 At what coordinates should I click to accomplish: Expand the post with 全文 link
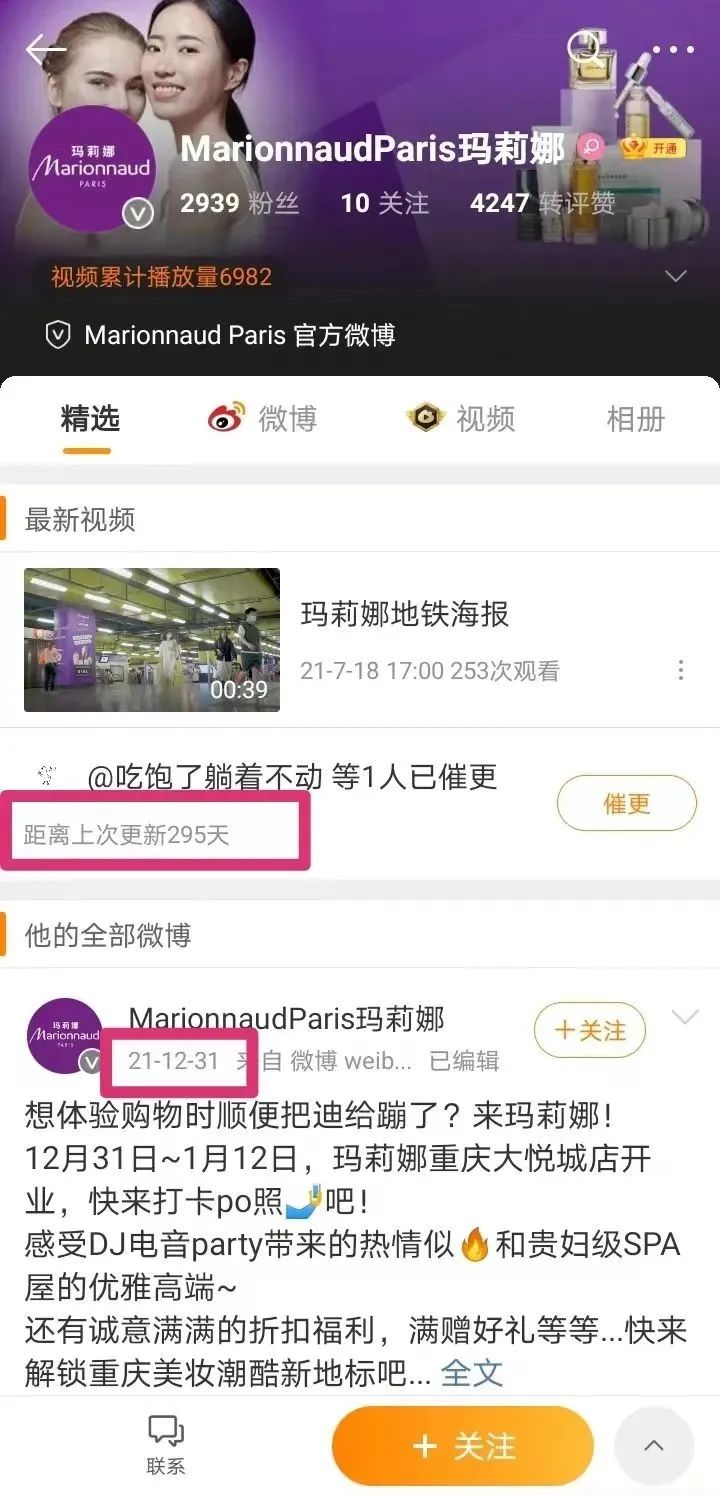point(471,1372)
